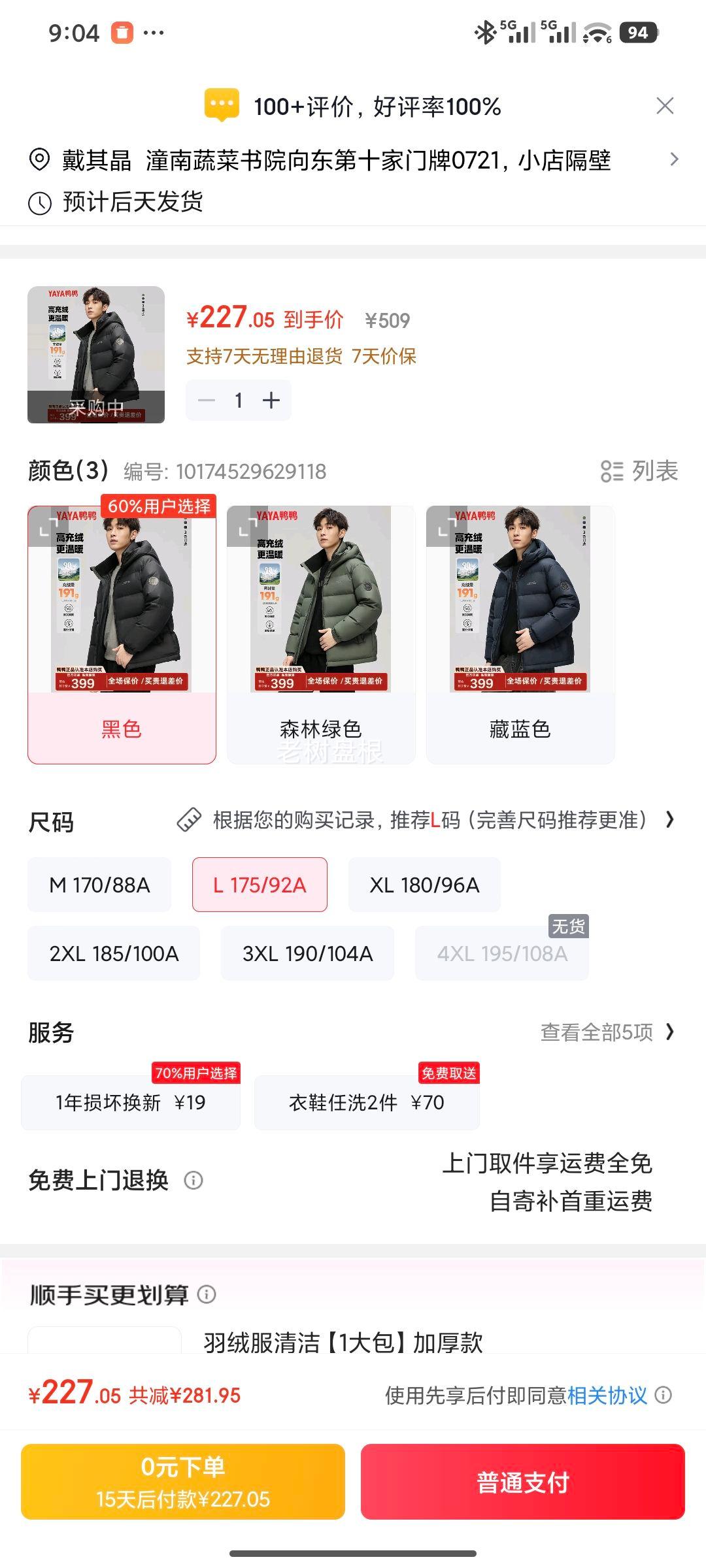
Task: Expand the store address details chevron
Action: [x=675, y=160]
